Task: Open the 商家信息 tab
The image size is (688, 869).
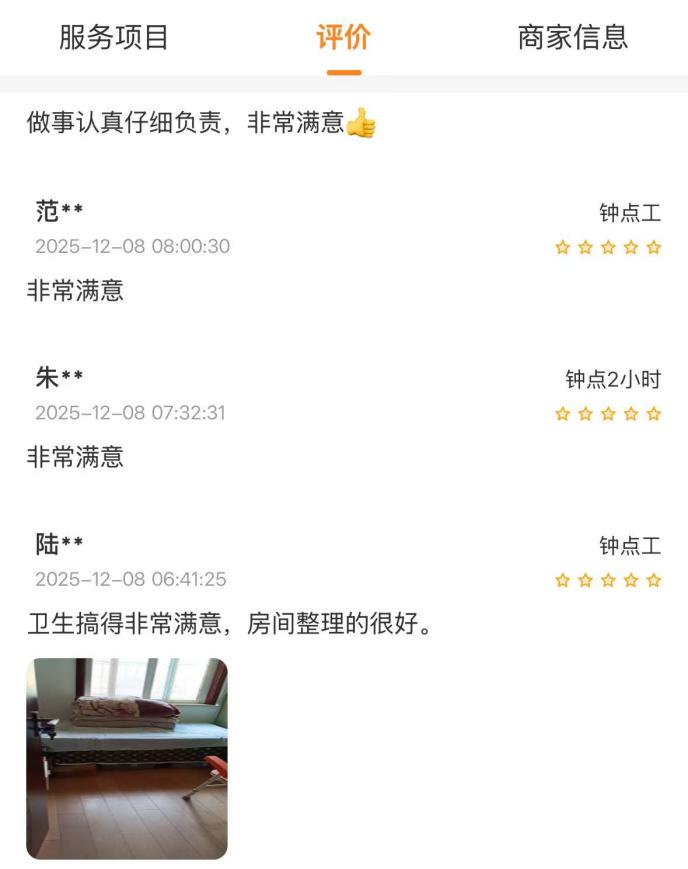Action: click(572, 38)
